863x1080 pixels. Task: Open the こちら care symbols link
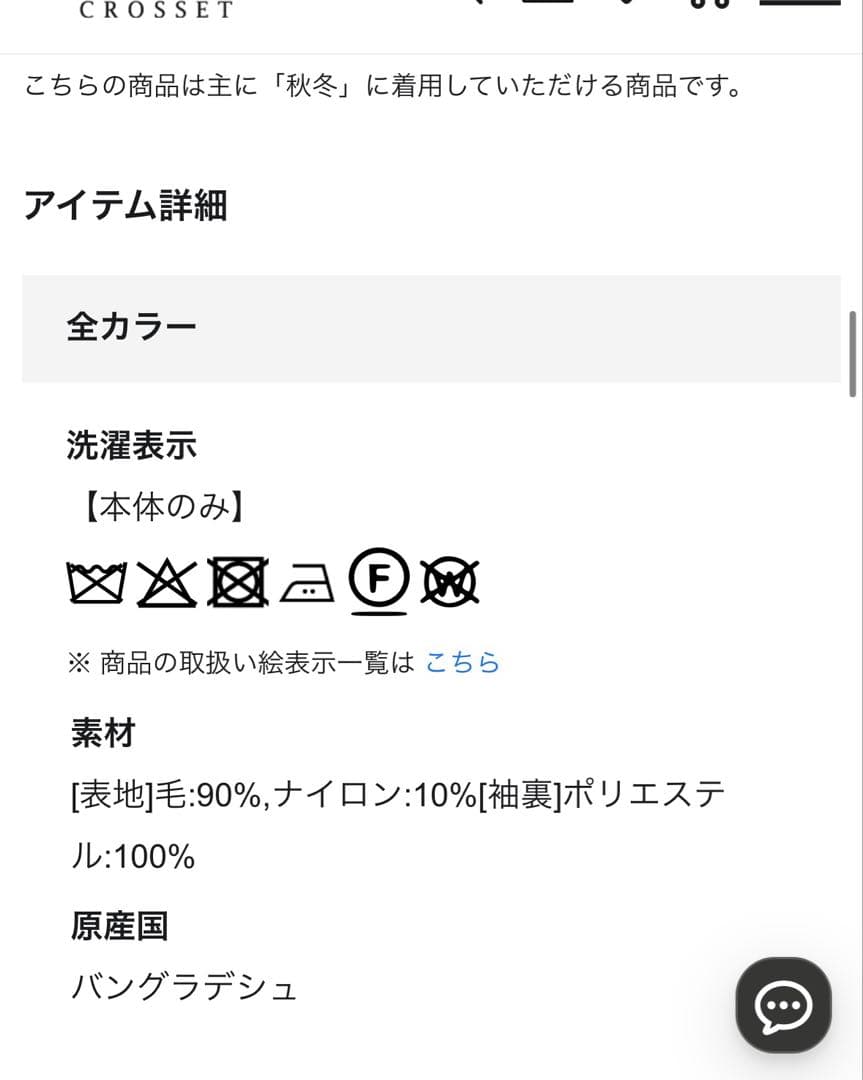463,661
